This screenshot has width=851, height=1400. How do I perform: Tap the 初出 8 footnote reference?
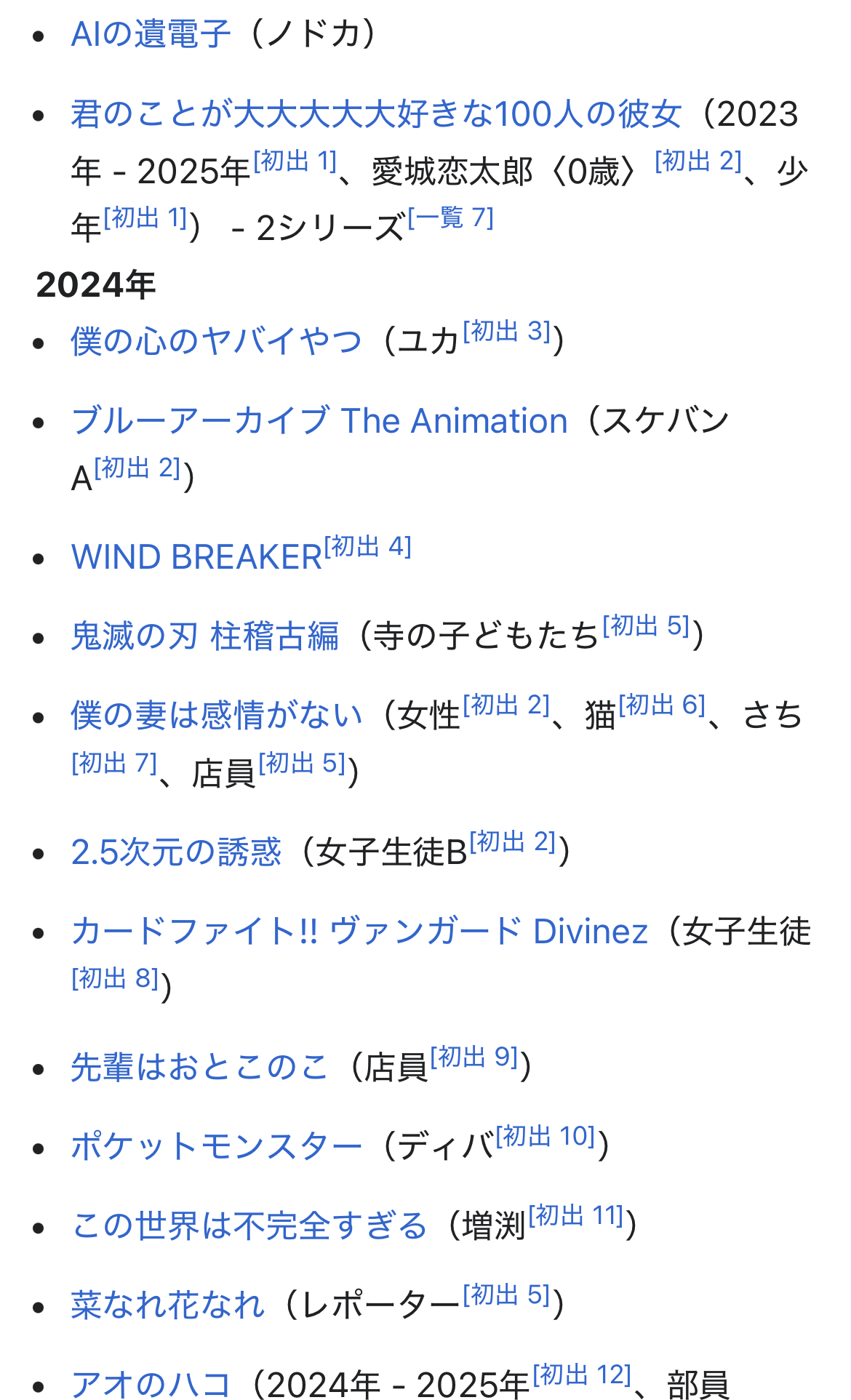coord(115,978)
